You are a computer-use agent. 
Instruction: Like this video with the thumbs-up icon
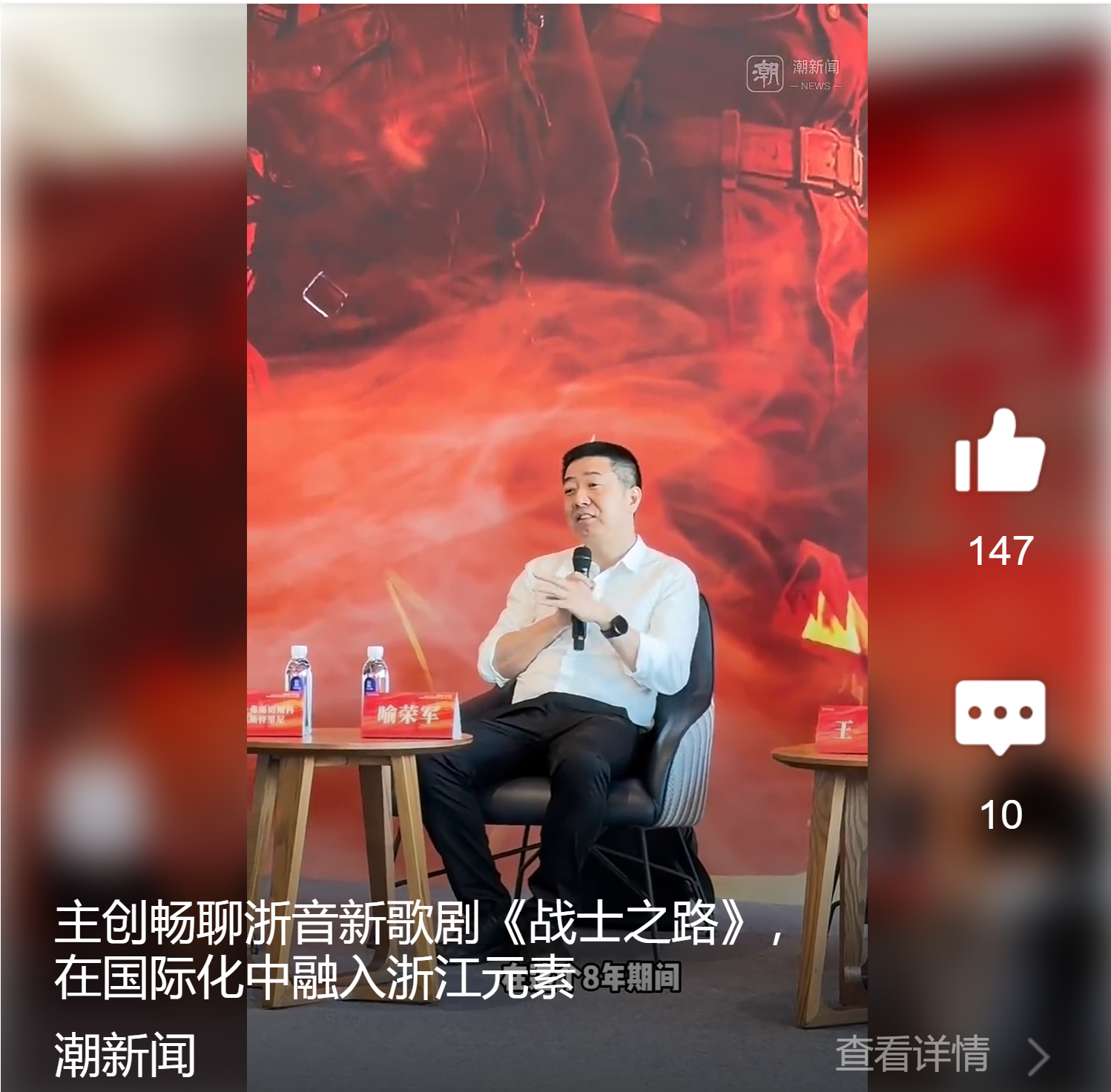pos(1000,451)
